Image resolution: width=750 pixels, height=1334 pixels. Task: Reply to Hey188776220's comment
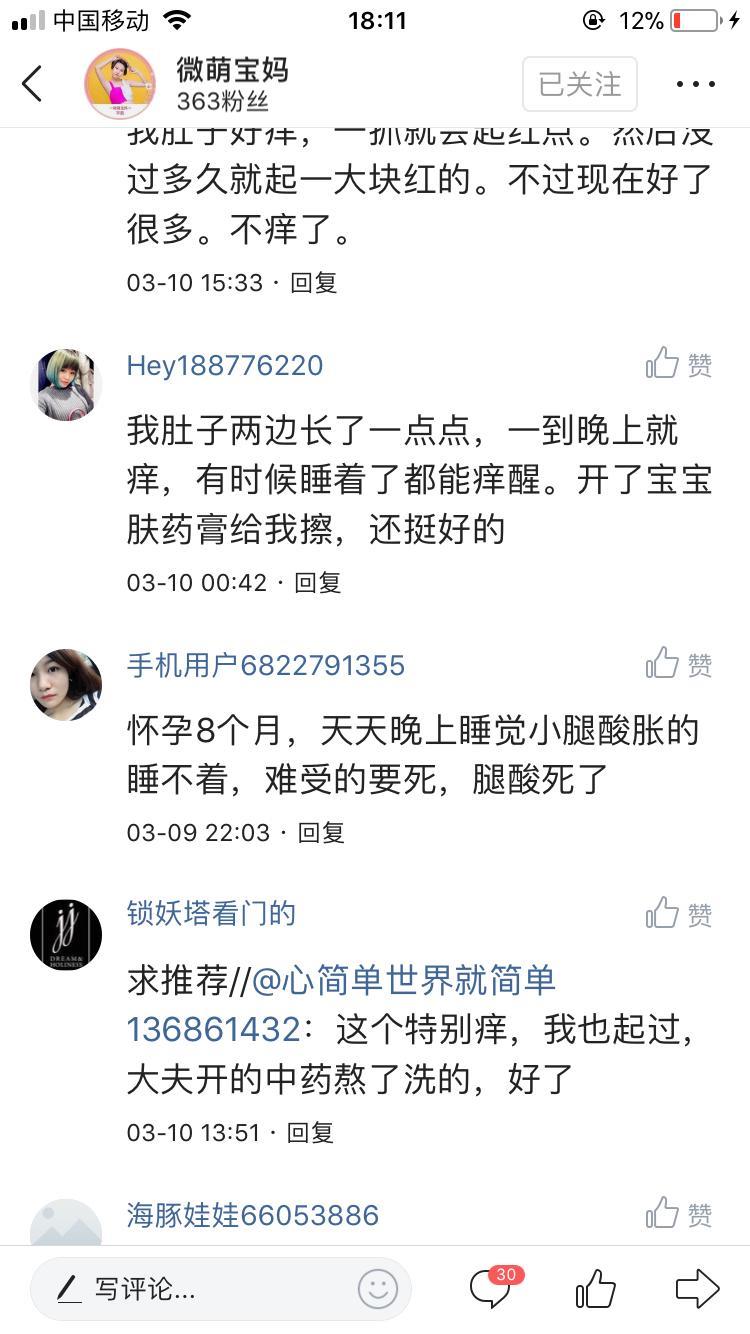(318, 582)
